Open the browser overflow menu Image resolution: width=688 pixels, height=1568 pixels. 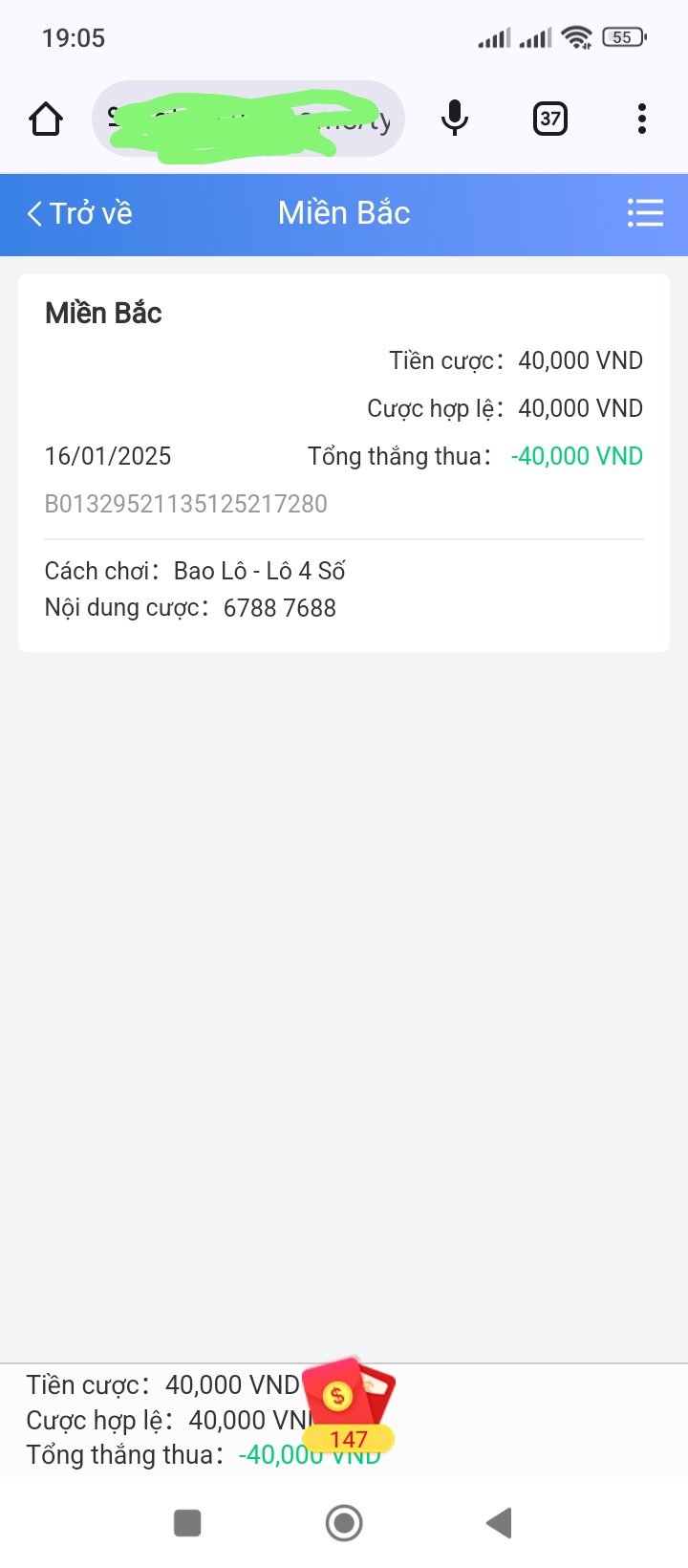tap(642, 119)
